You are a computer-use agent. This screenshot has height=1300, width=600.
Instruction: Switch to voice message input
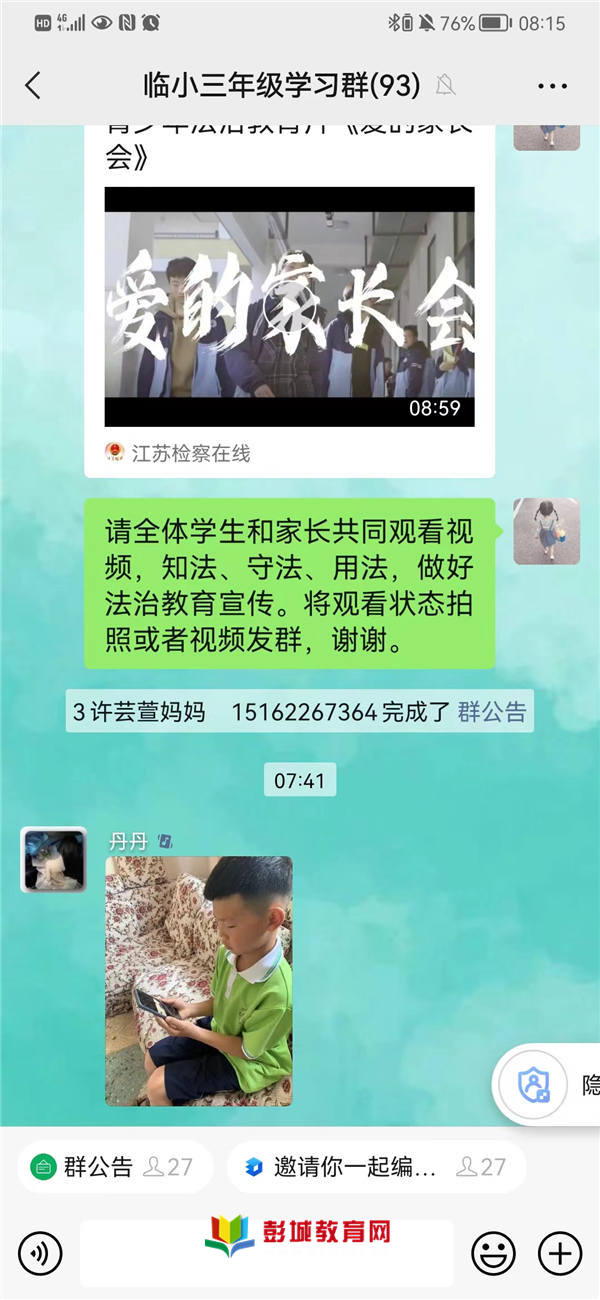[x=40, y=1252]
